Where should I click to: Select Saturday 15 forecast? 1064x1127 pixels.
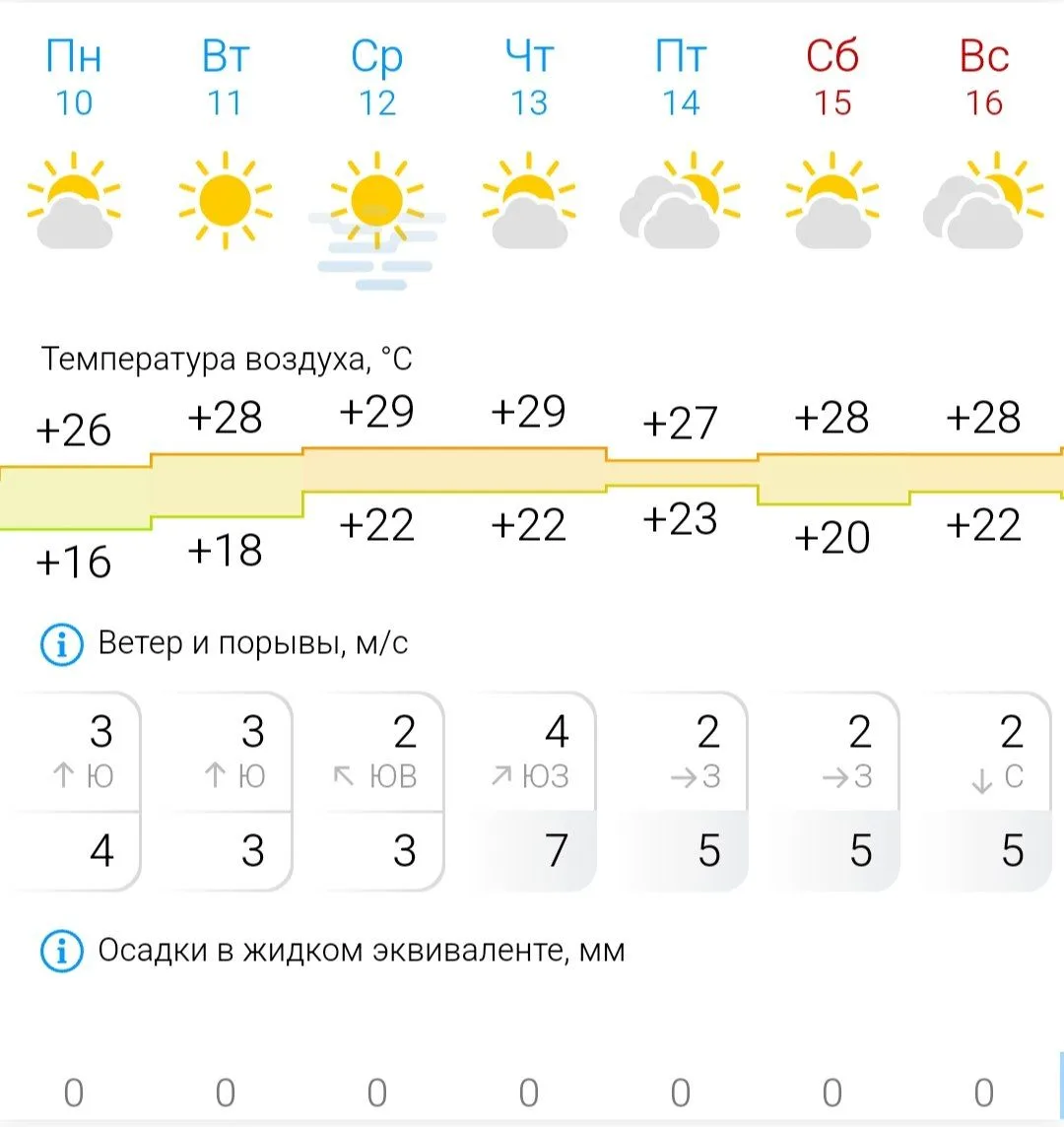(x=832, y=78)
